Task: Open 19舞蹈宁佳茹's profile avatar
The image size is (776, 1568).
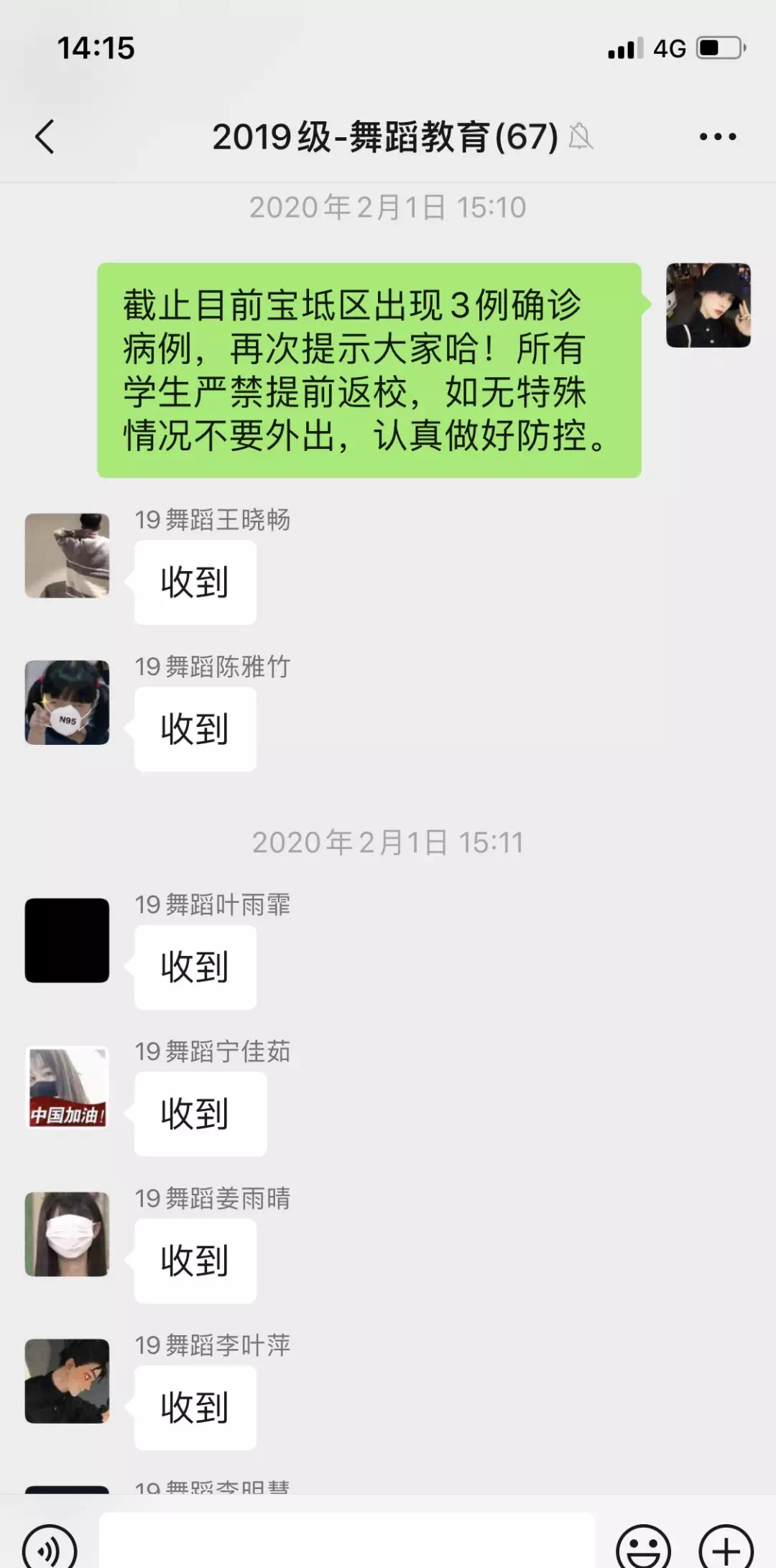Action: (x=68, y=1087)
